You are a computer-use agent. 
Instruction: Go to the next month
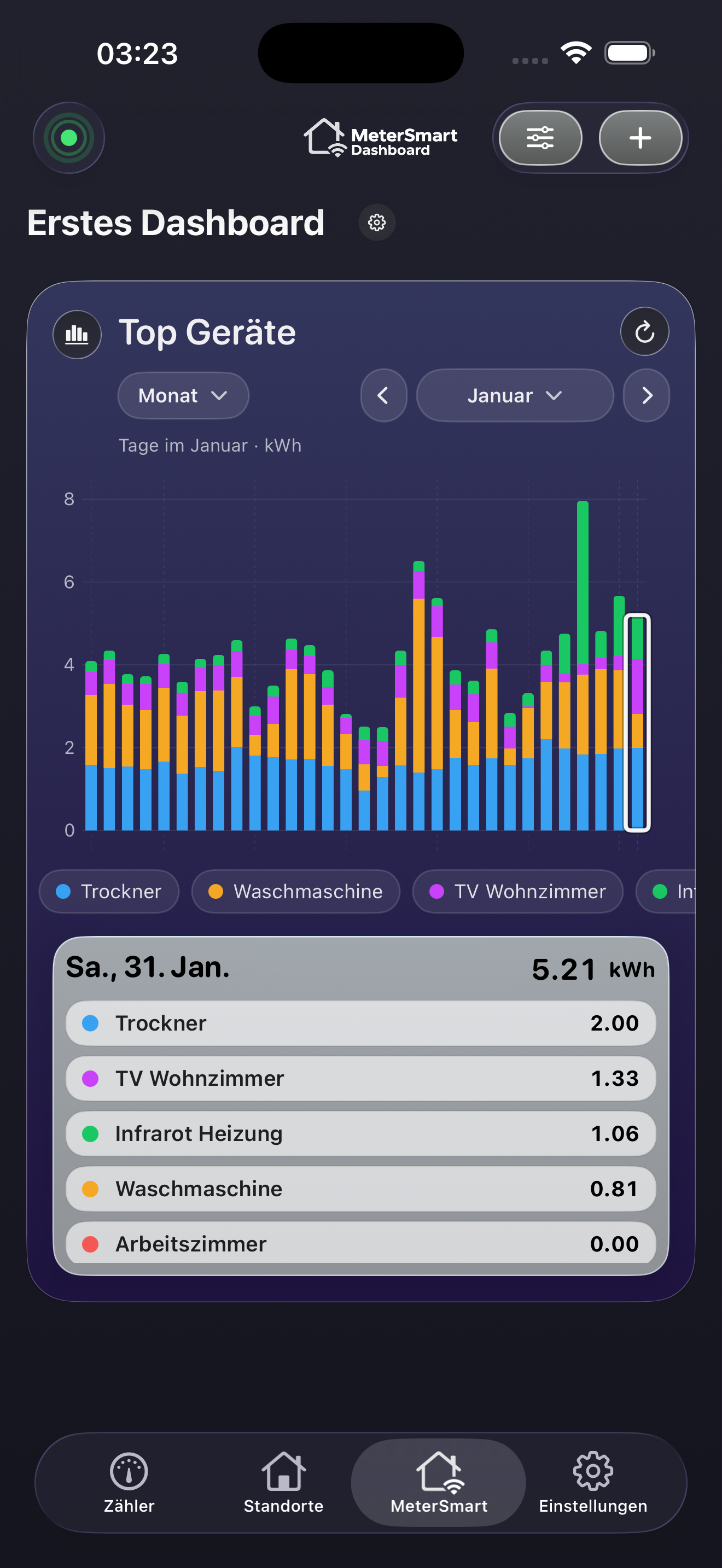(647, 396)
